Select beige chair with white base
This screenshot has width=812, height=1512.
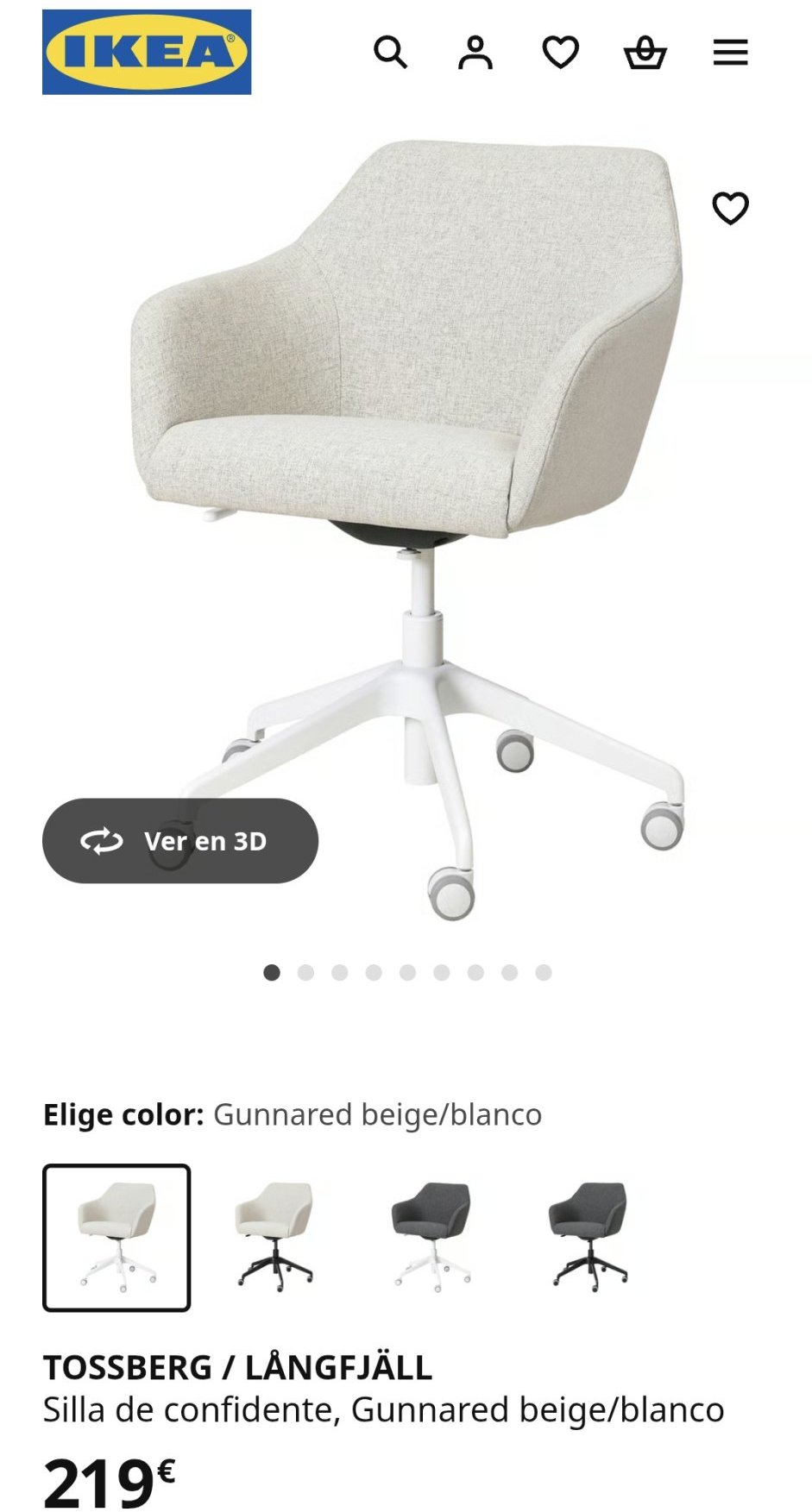[116, 1237]
